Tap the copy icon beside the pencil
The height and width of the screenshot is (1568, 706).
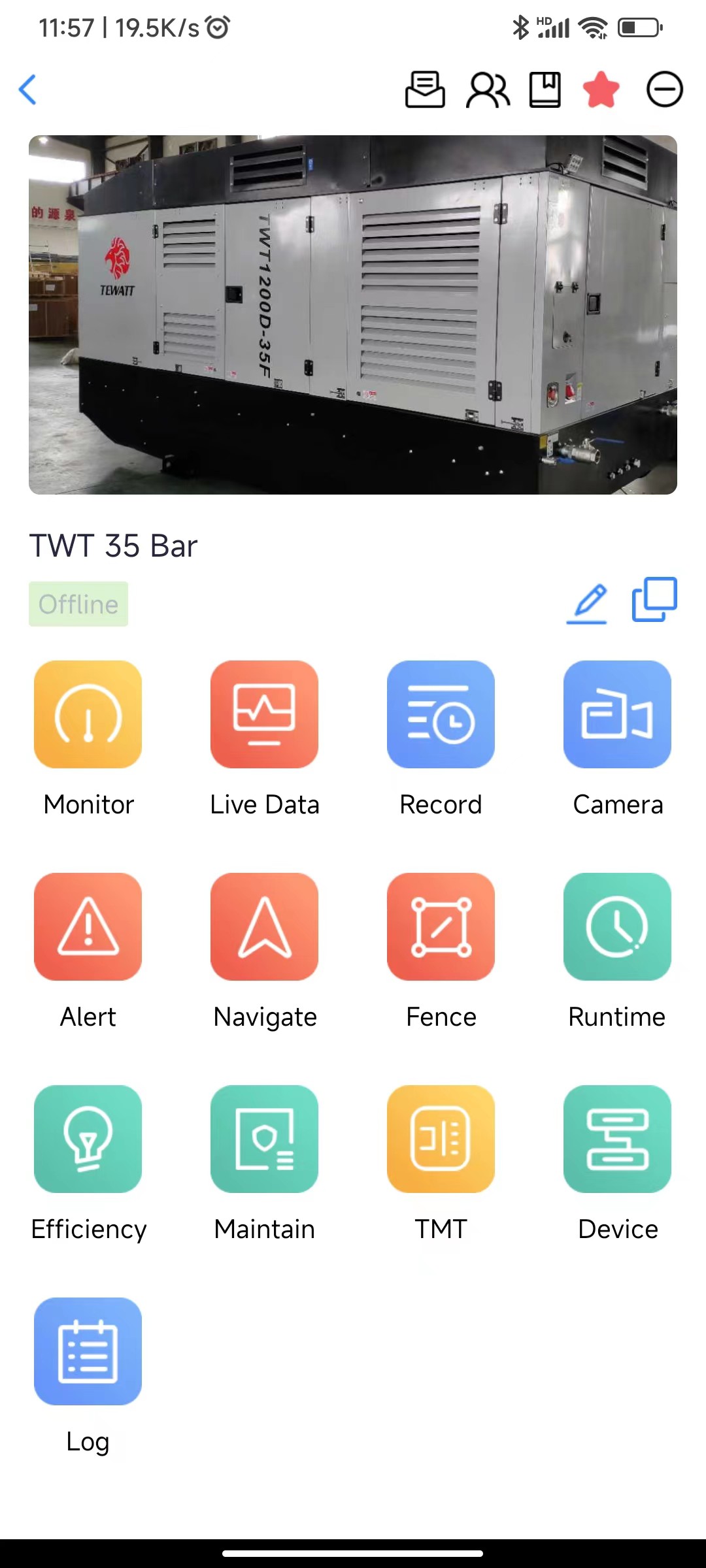click(654, 599)
